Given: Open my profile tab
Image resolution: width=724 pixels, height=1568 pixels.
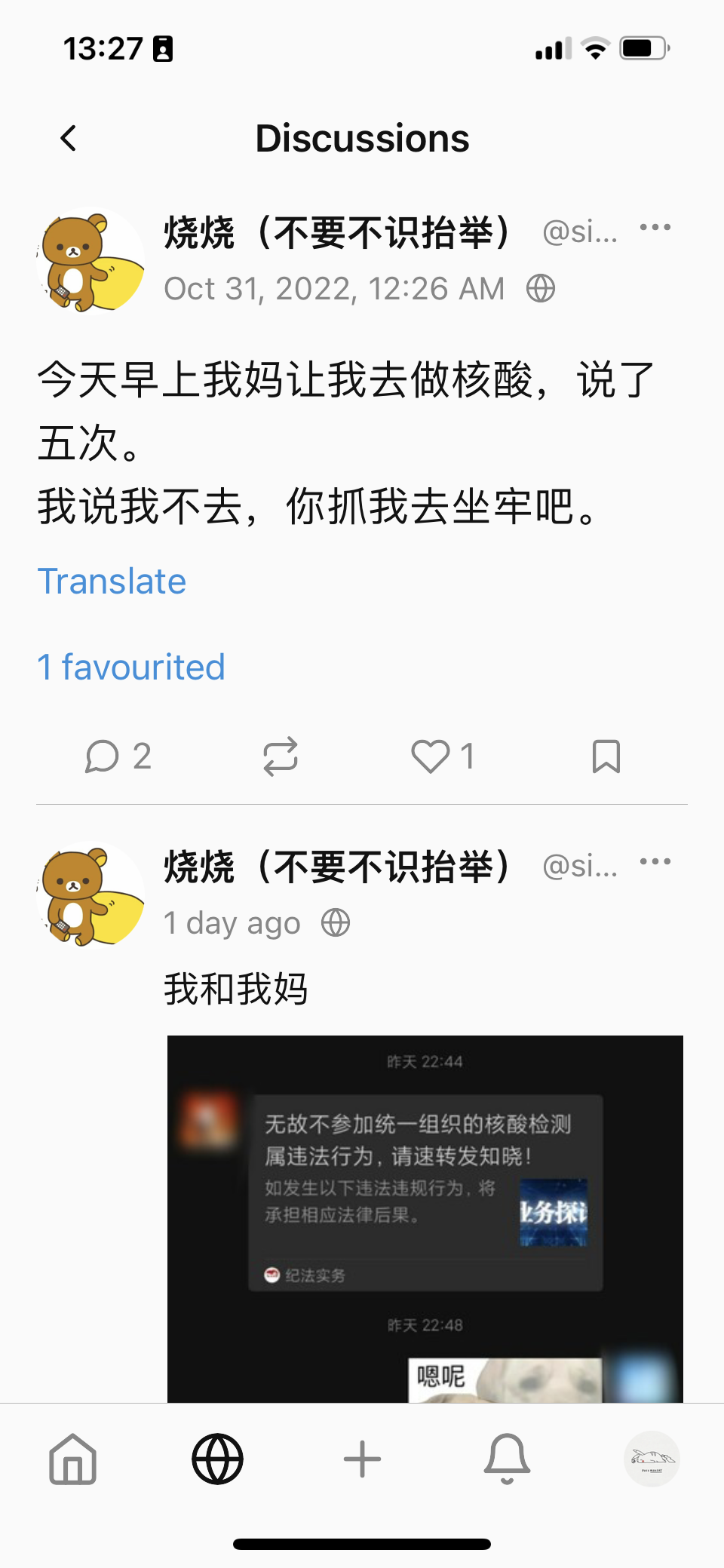Looking at the screenshot, I should [652, 1459].
